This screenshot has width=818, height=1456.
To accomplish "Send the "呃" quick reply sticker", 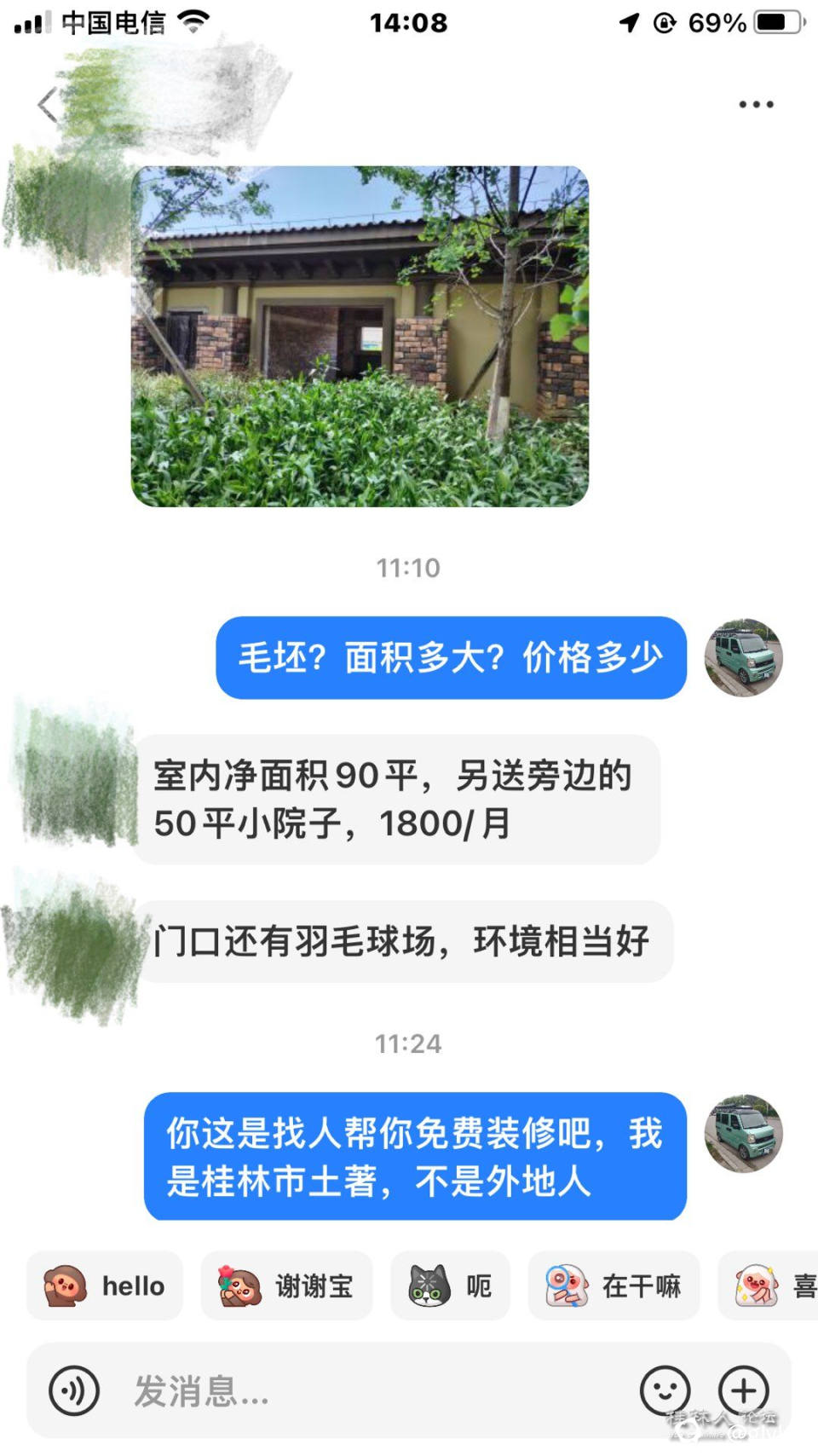I will pos(450,1286).
